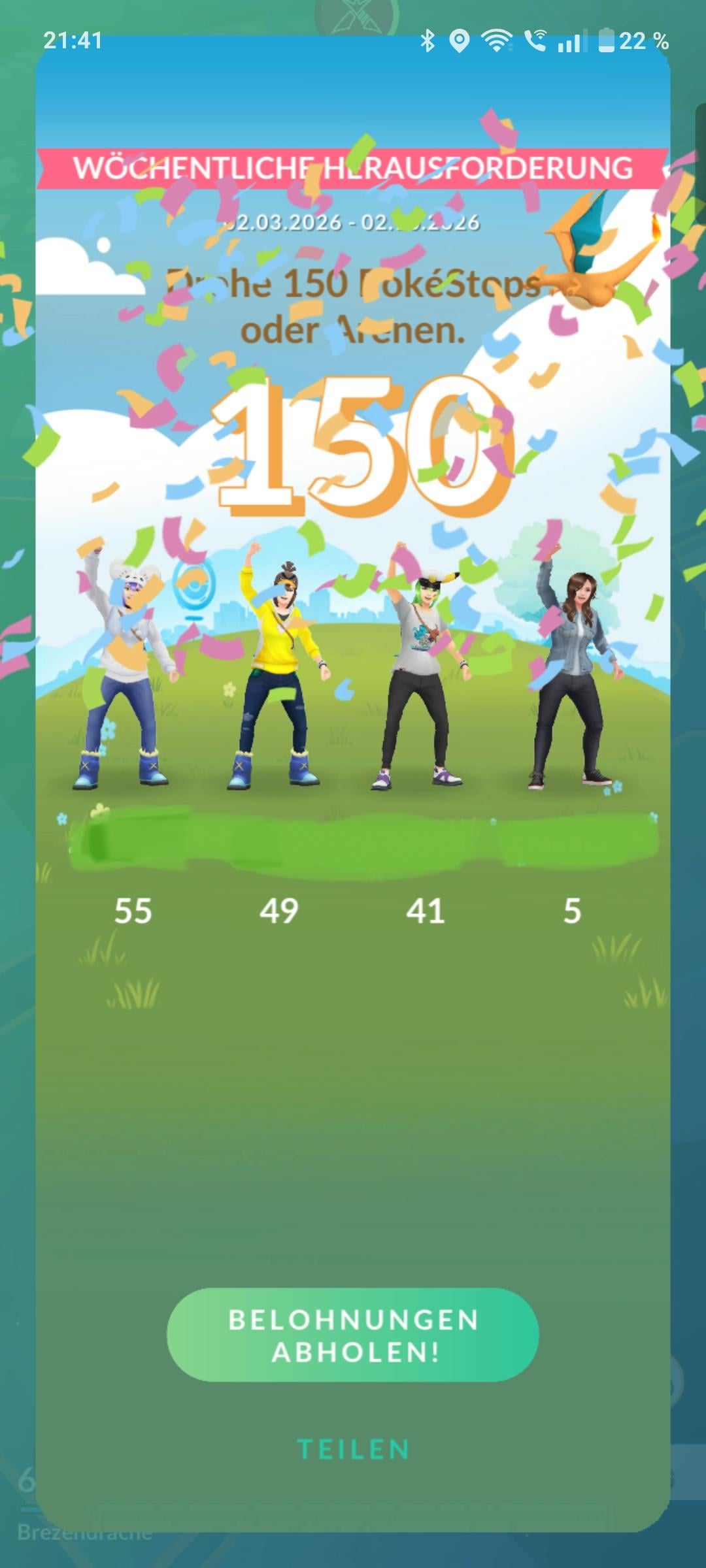Tap the Belohnungen abholen button
Viewport: 706px width, 1568px height.
[353, 1335]
